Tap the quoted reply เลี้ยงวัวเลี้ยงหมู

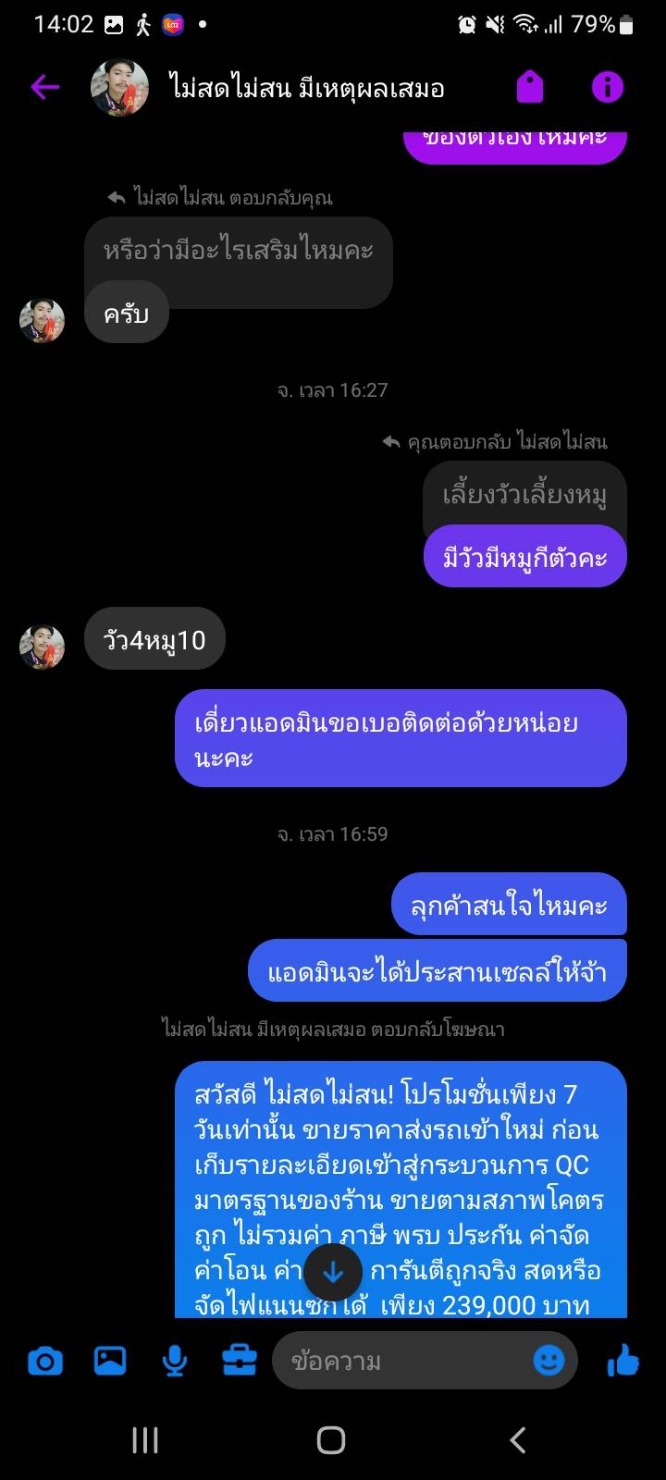524,494
